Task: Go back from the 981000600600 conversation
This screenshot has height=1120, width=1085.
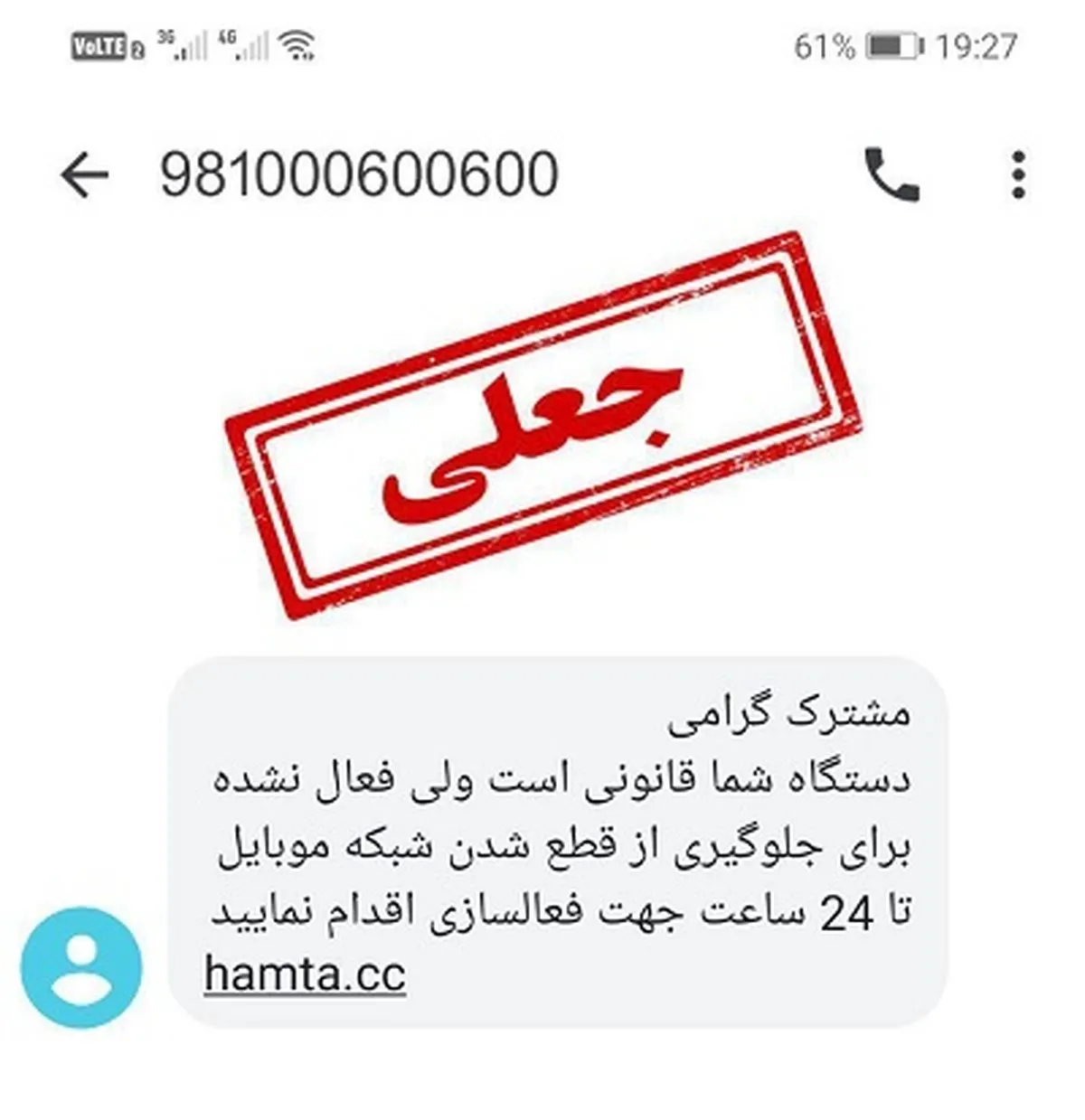Action: [x=84, y=174]
